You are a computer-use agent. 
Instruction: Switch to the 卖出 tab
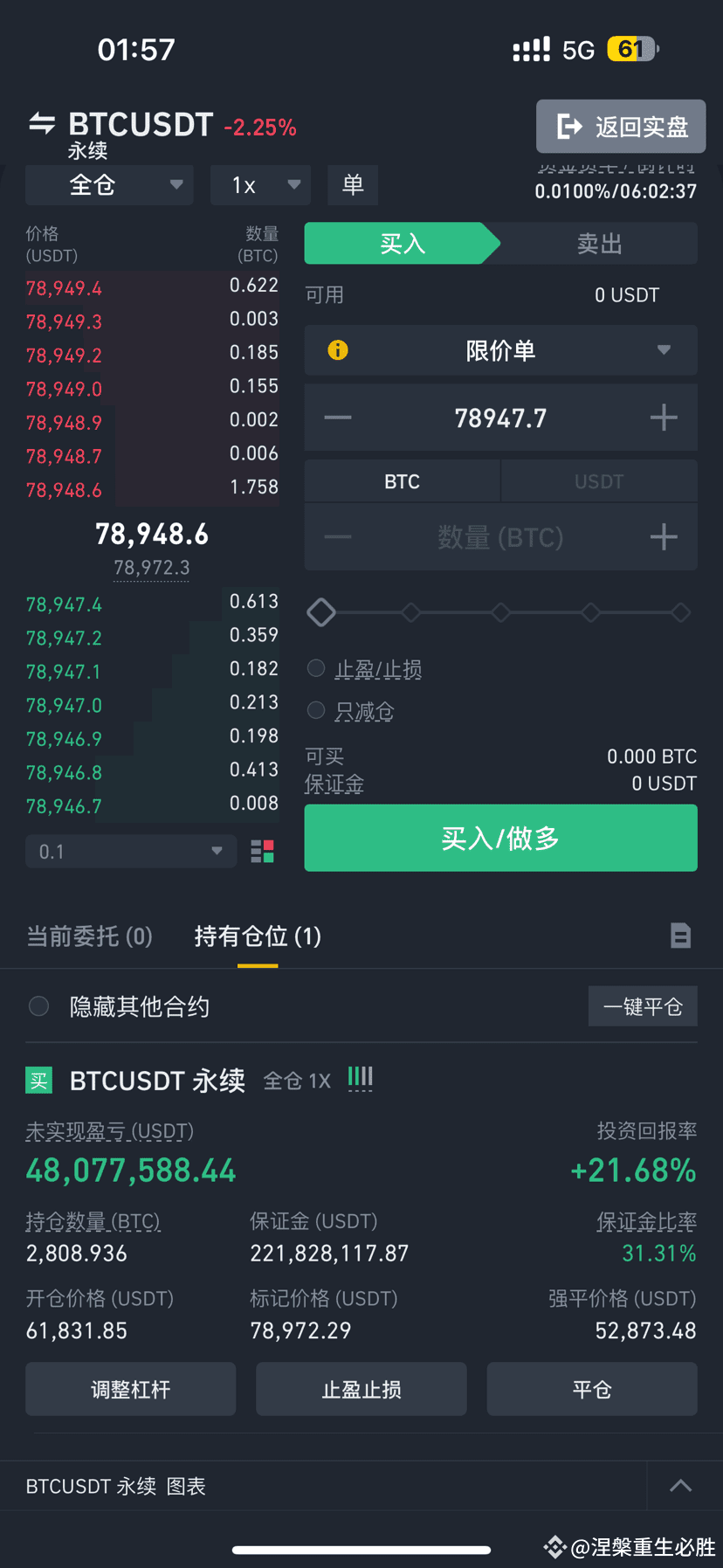[x=599, y=244]
